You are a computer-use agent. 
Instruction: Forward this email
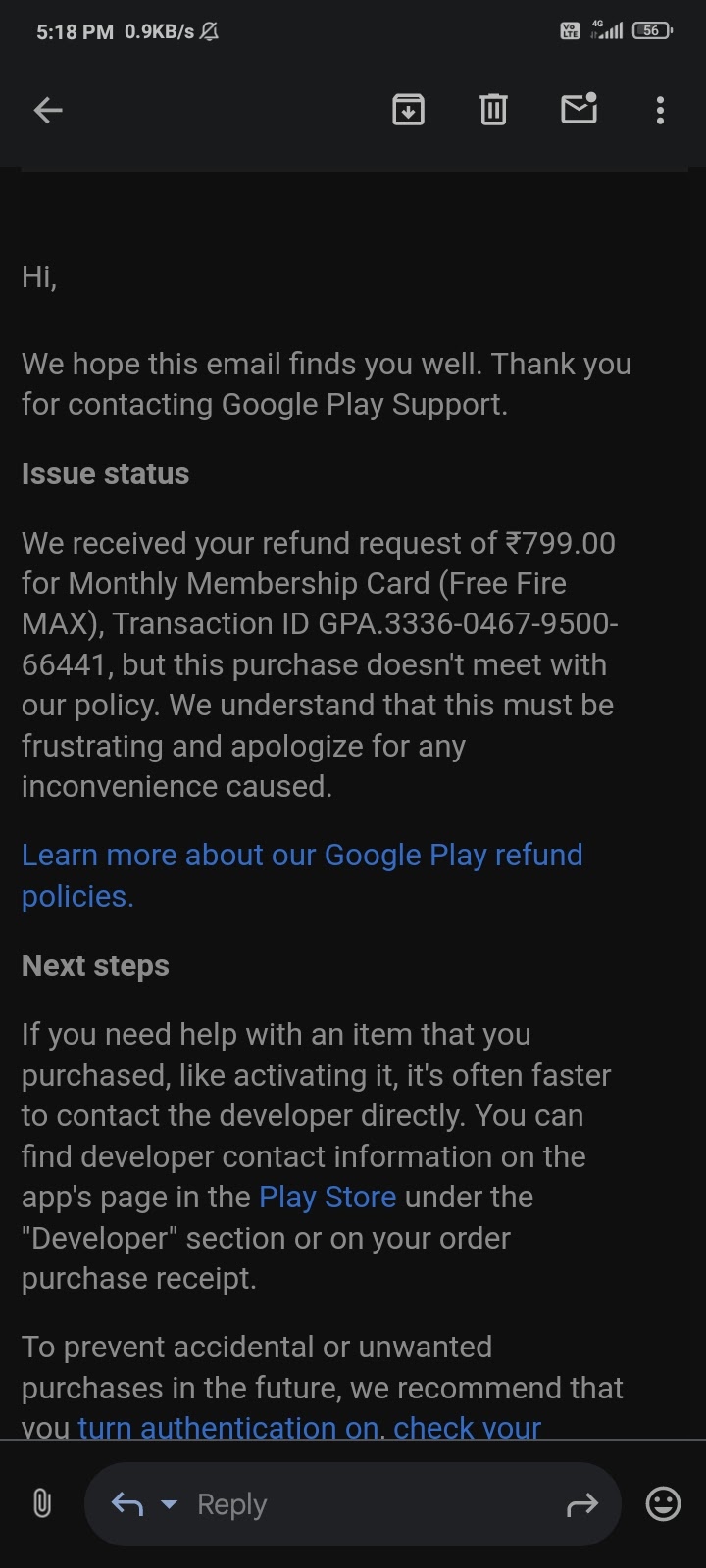(582, 1504)
